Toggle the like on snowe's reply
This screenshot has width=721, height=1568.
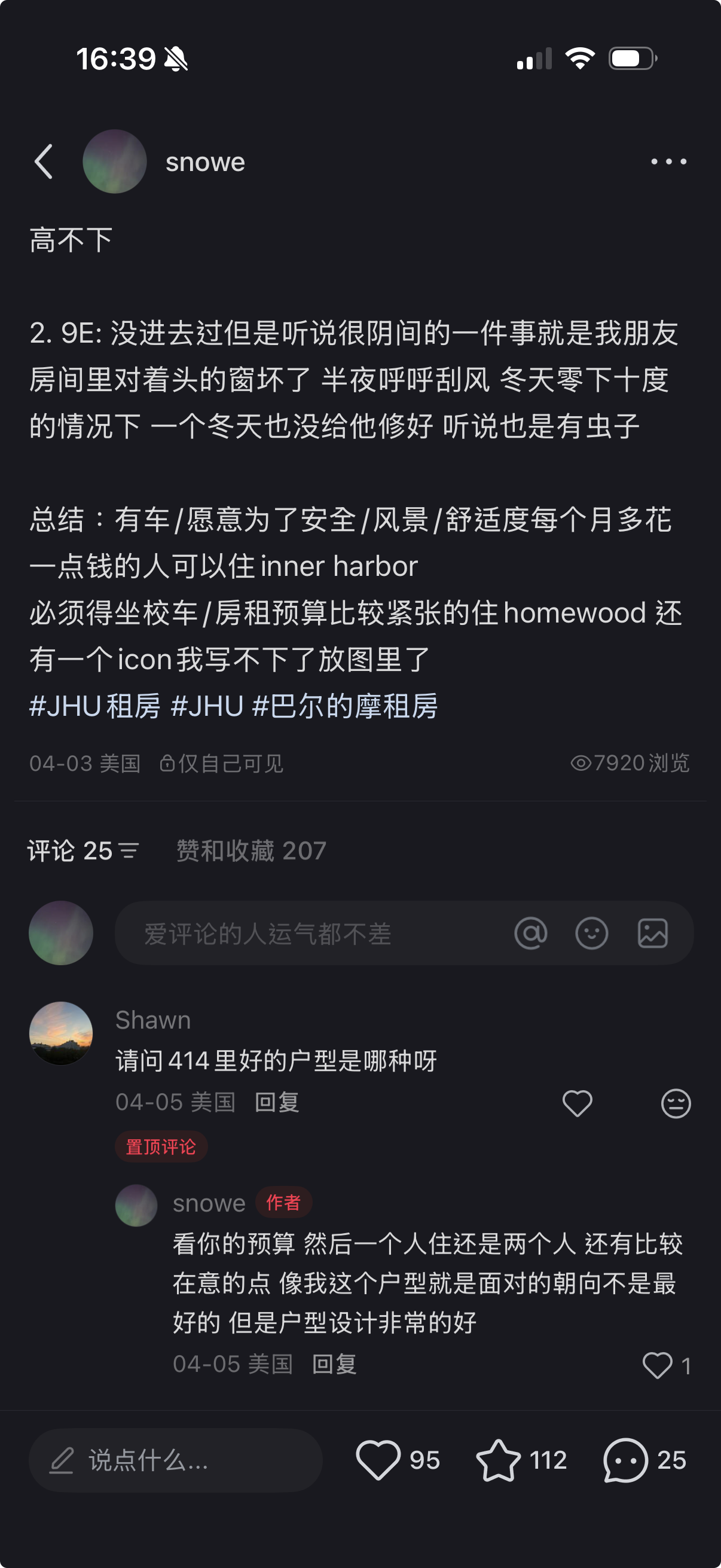pyautogui.click(x=658, y=1366)
